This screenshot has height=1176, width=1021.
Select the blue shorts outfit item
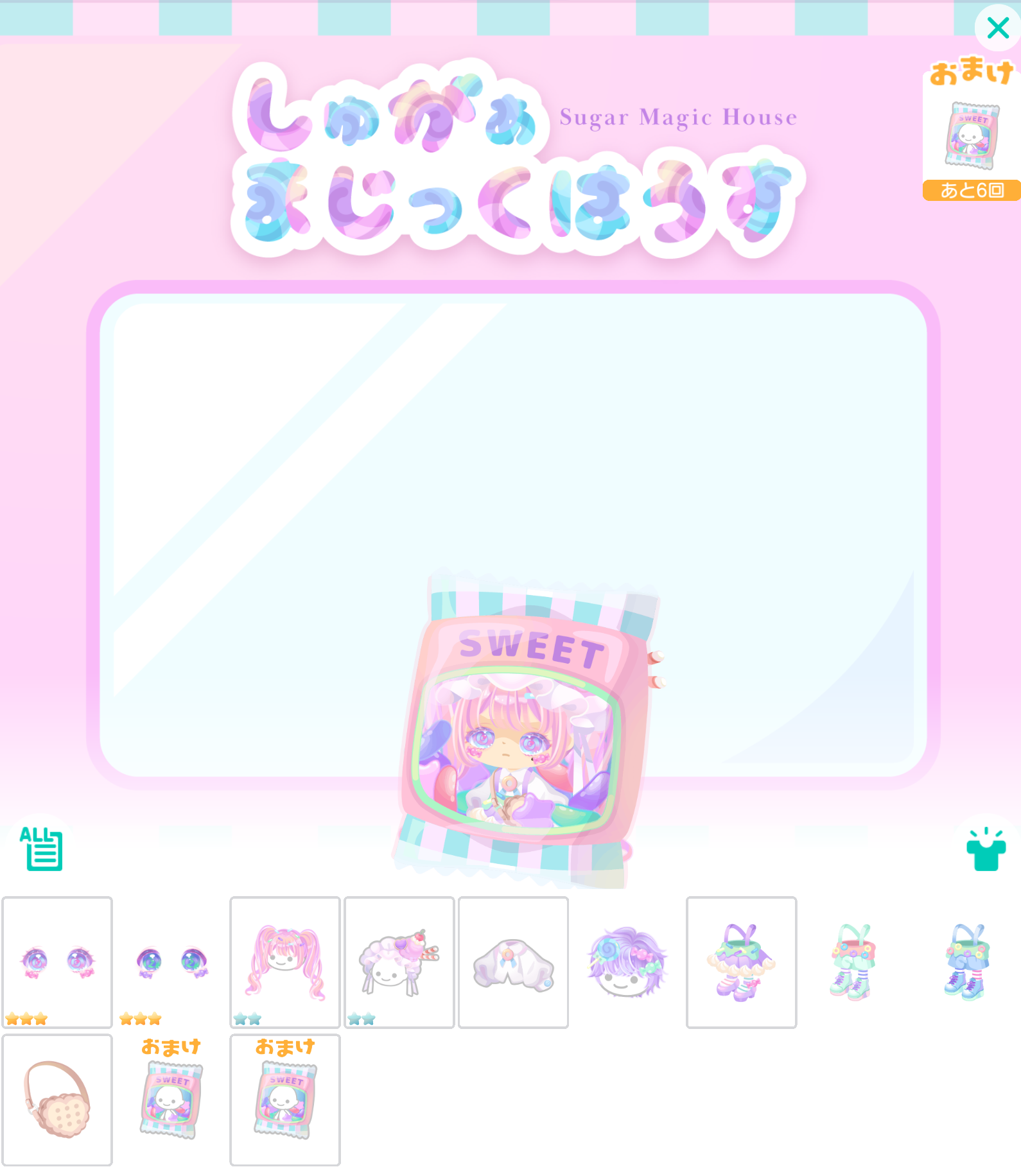pyautogui.click(x=968, y=962)
